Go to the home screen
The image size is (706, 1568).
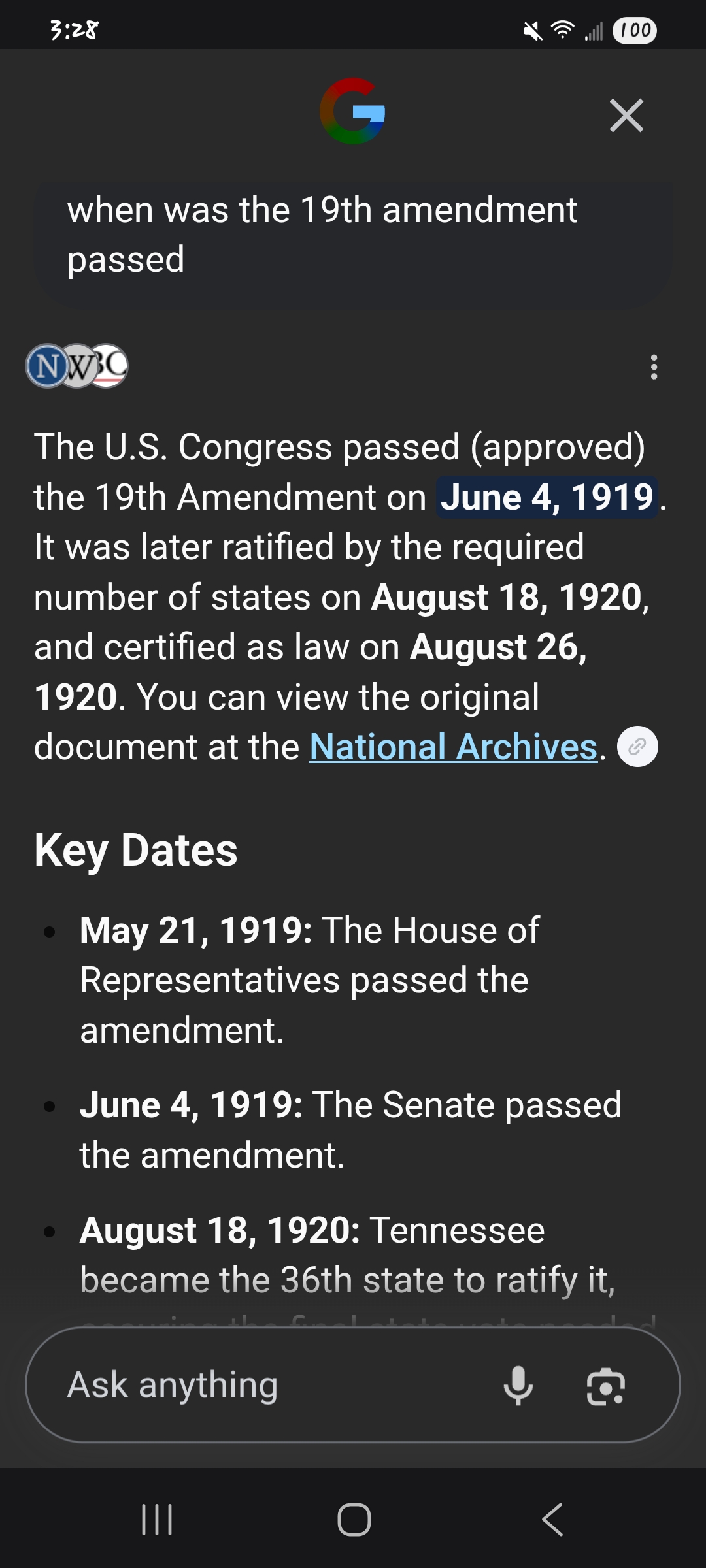click(354, 1519)
